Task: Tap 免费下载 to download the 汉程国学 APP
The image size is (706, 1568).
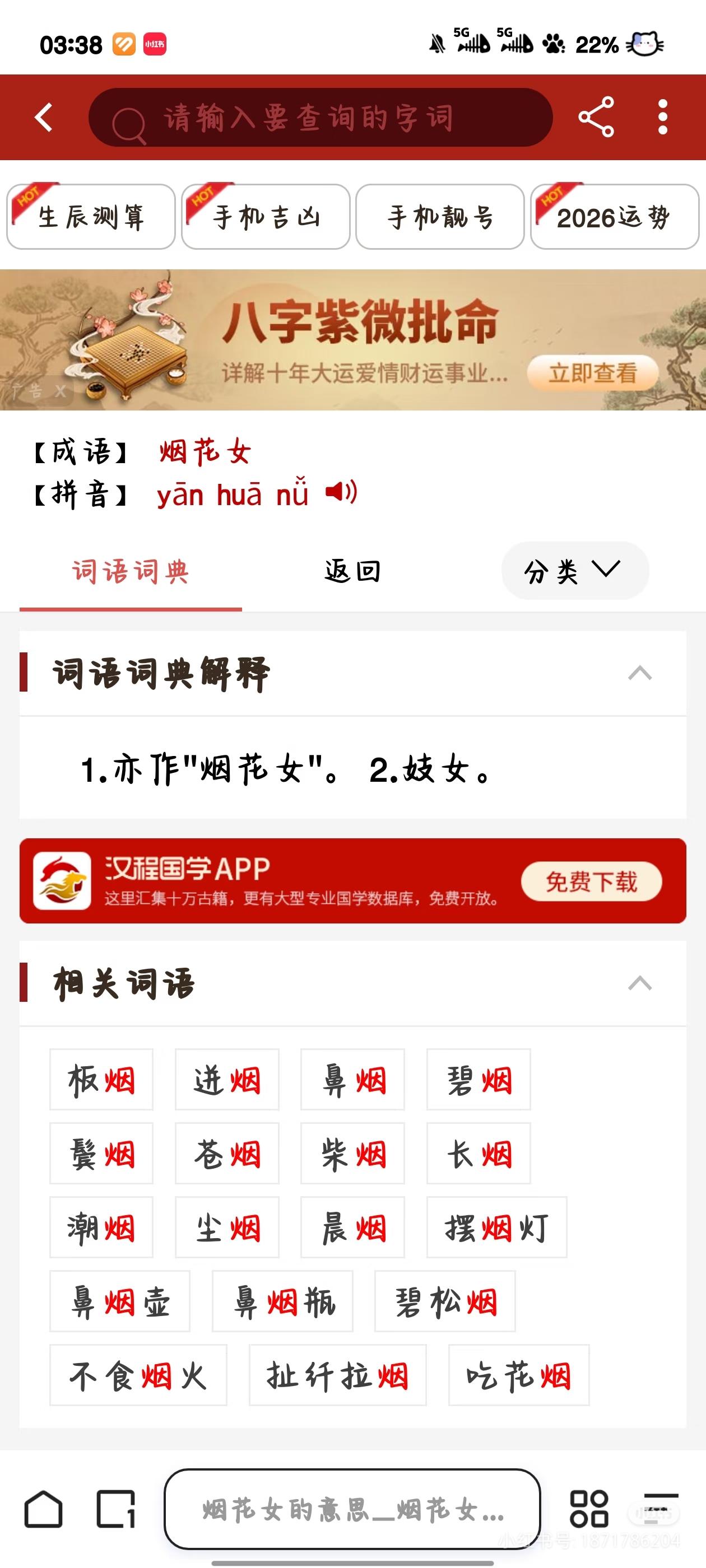Action: [x=593, y=881]
